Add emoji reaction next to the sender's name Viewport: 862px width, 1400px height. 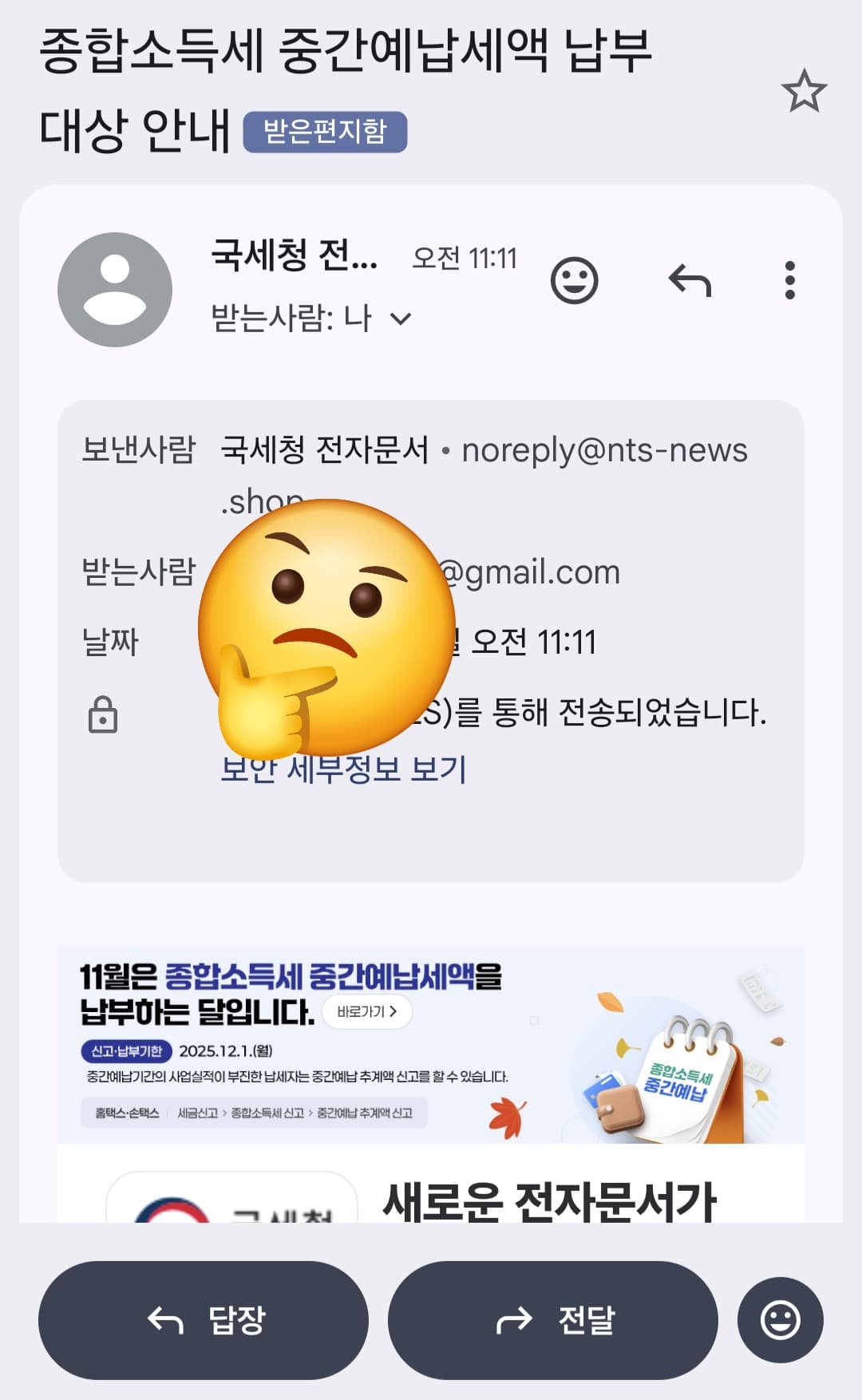tap(574, 281)
